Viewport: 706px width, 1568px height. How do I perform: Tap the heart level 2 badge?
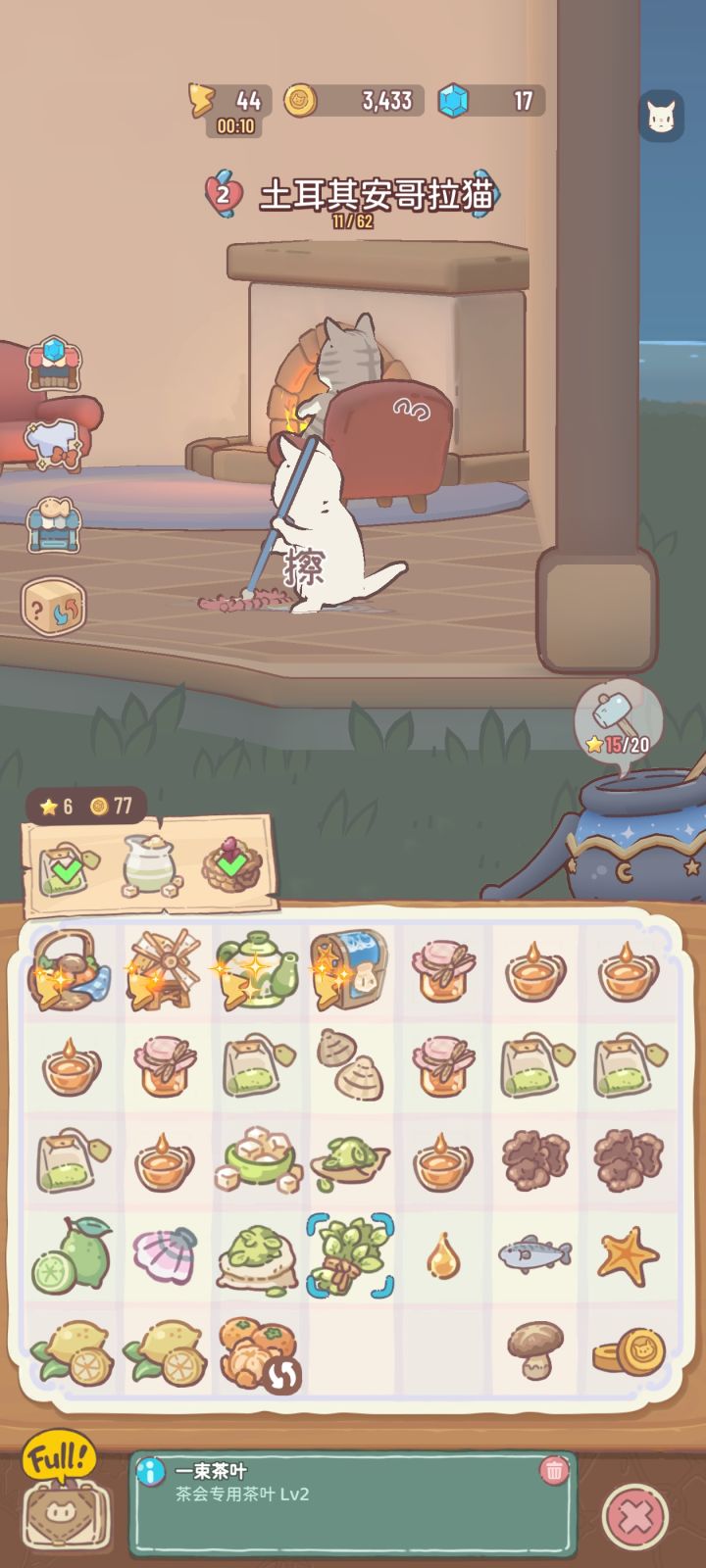tap(226, 193)
